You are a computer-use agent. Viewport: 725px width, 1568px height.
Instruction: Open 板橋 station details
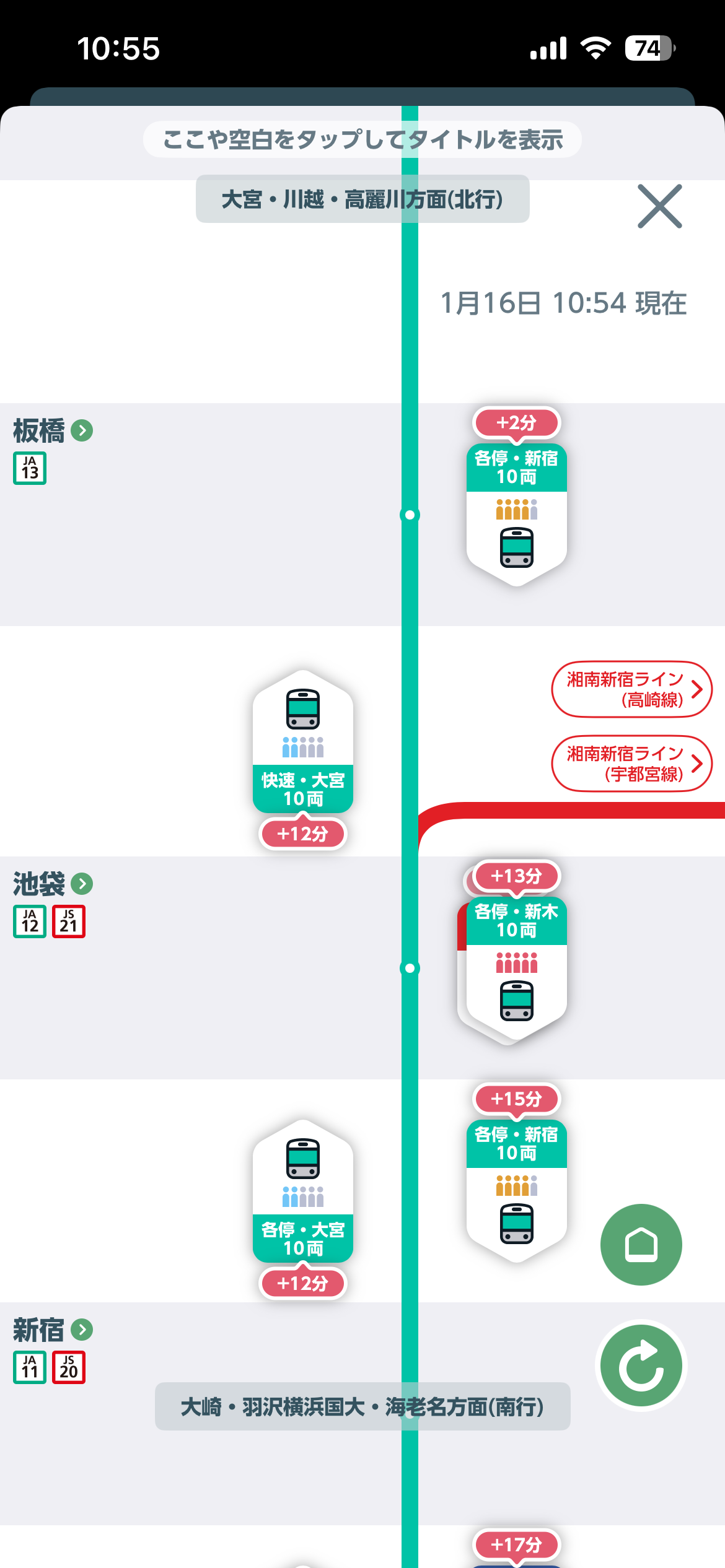click(x=53, y=430)
